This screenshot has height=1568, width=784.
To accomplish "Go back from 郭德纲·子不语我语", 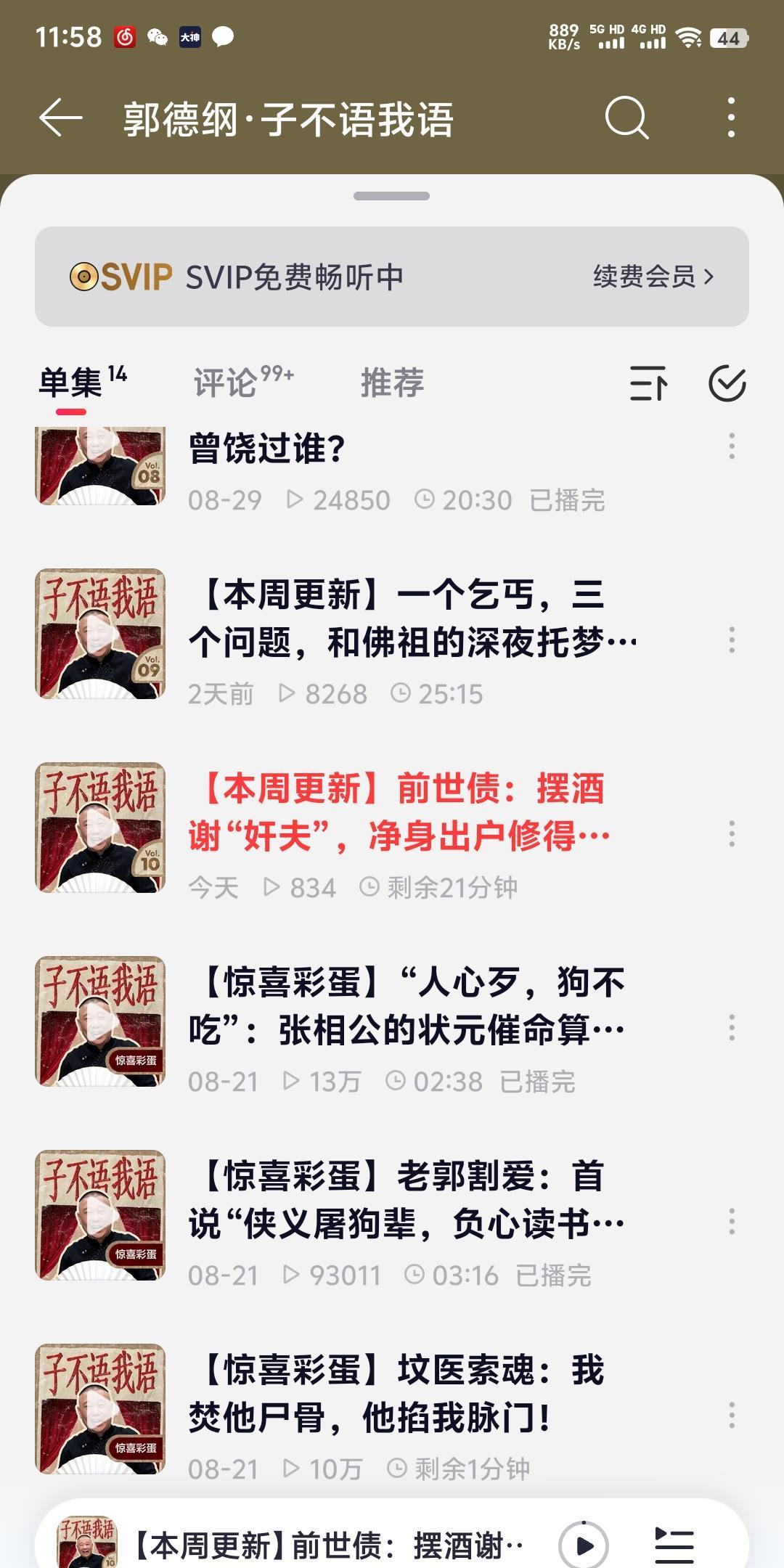I will 61,118.
